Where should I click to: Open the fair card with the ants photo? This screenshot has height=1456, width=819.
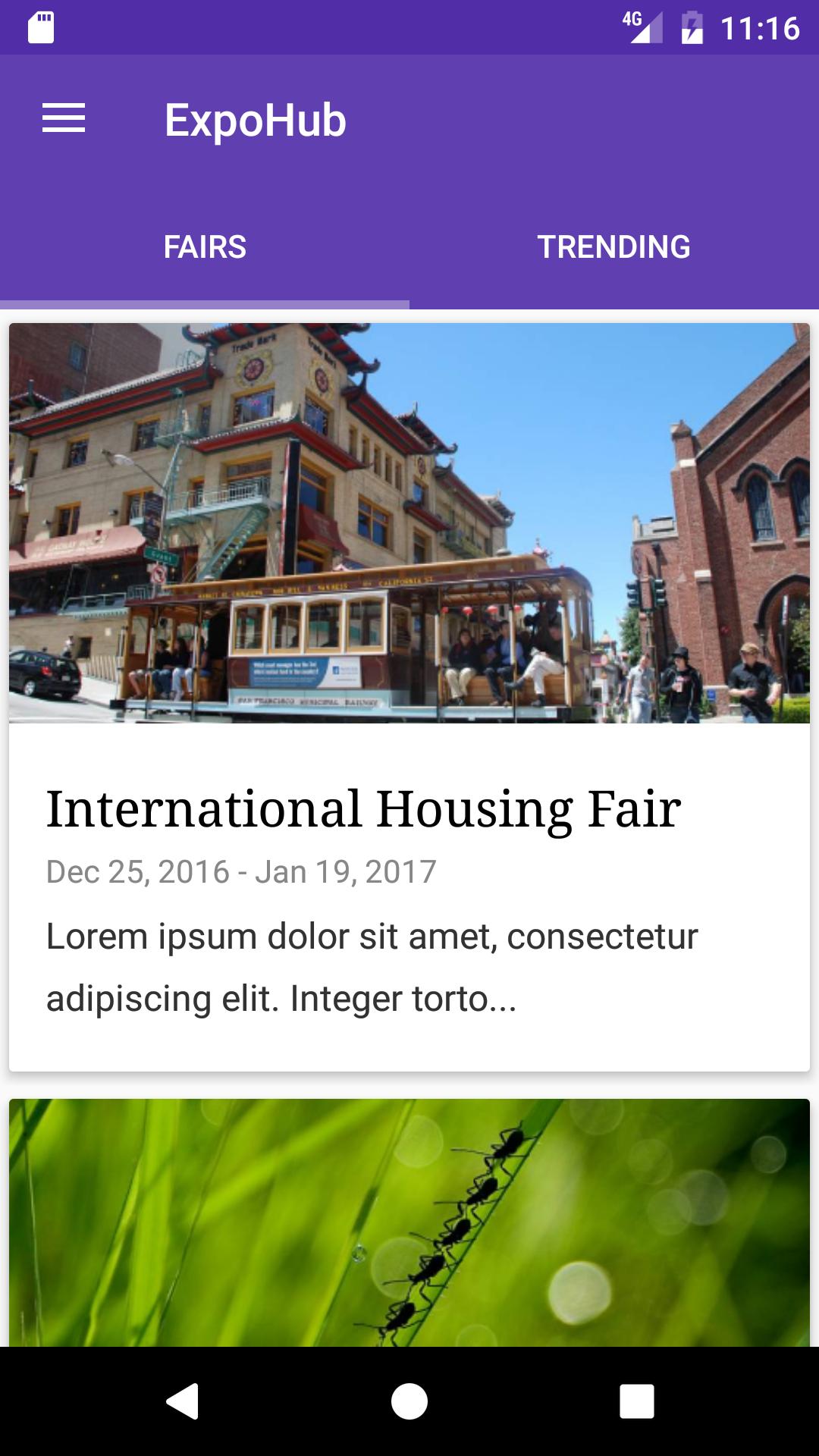(409, 1221)
